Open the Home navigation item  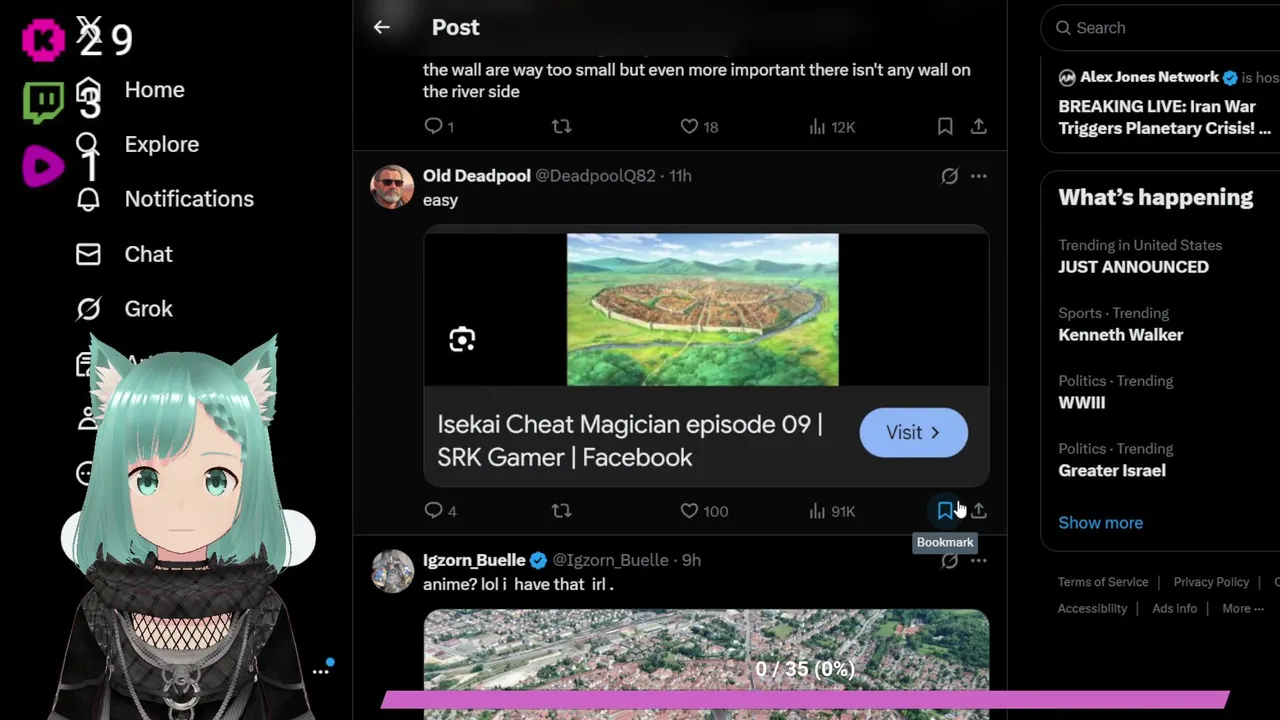point(154,90)
